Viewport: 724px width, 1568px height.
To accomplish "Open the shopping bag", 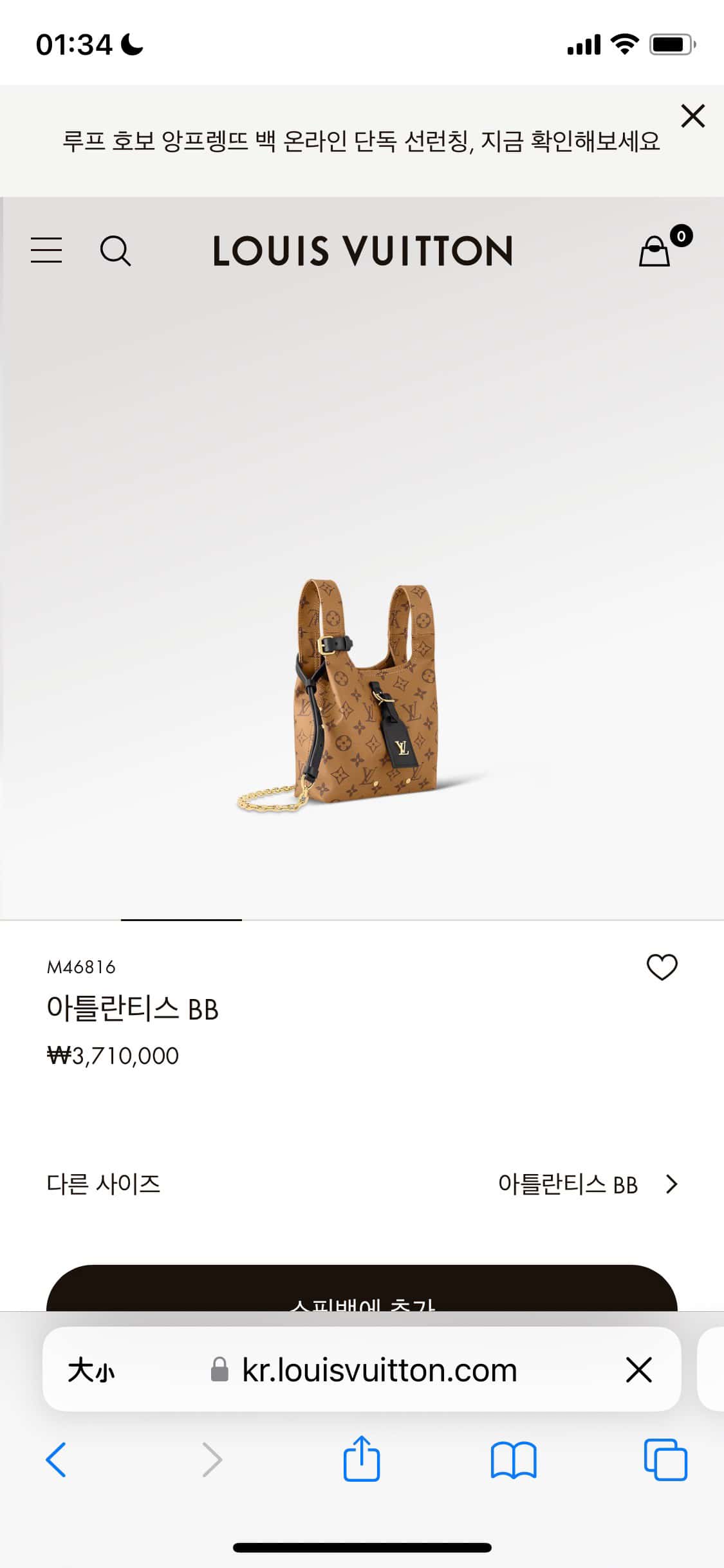I will coord(655,250).
